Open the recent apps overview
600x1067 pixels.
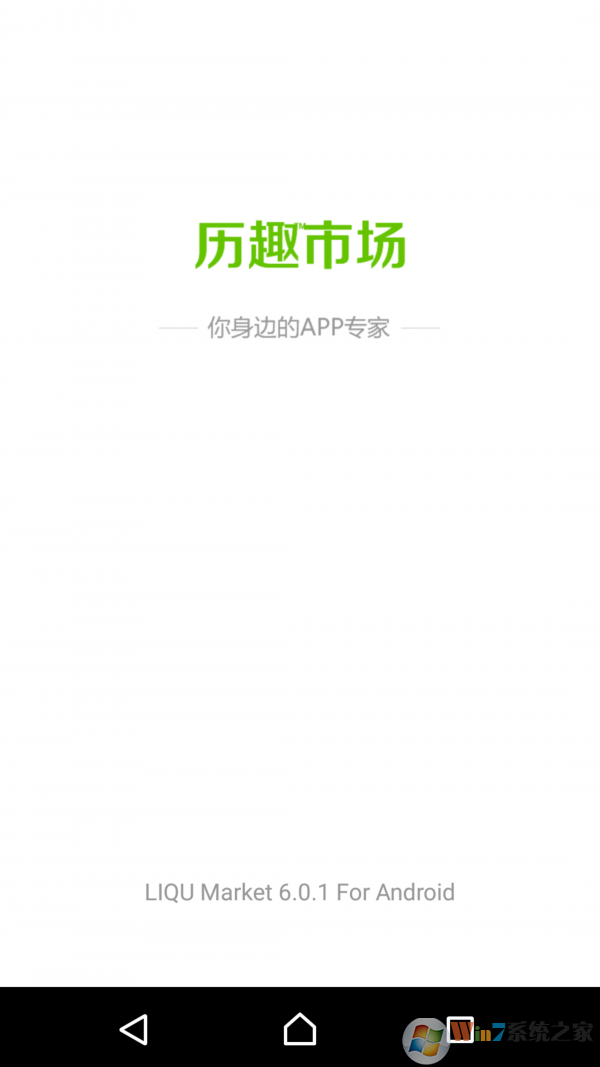(461, 1029)
